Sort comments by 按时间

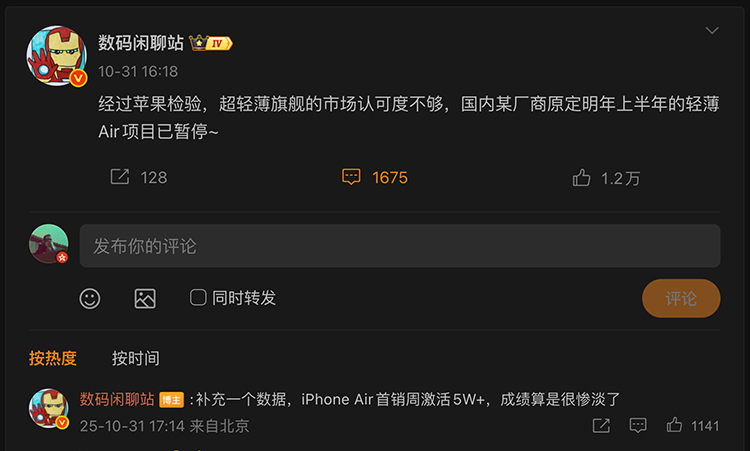coord(135,358)
